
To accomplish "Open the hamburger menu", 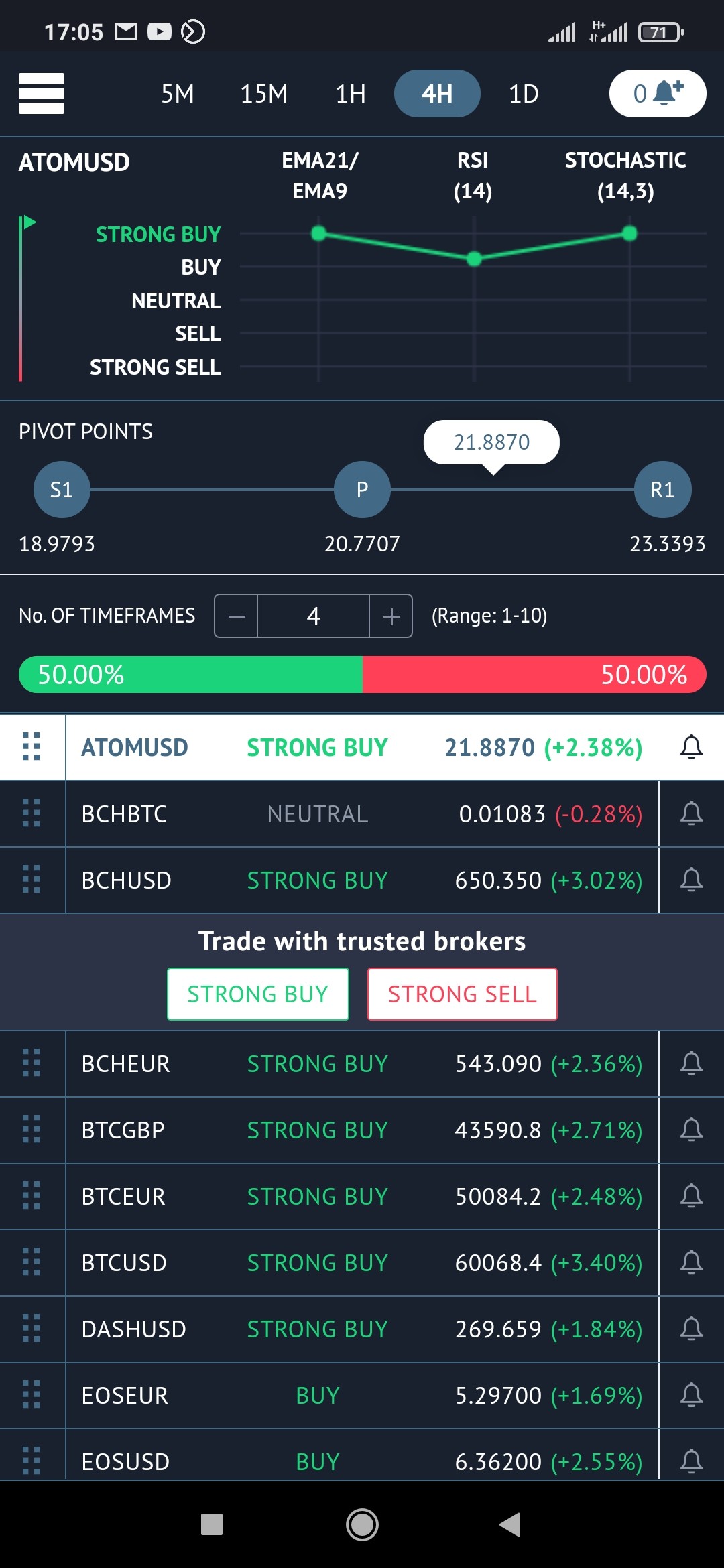I will tap(42, 93).
